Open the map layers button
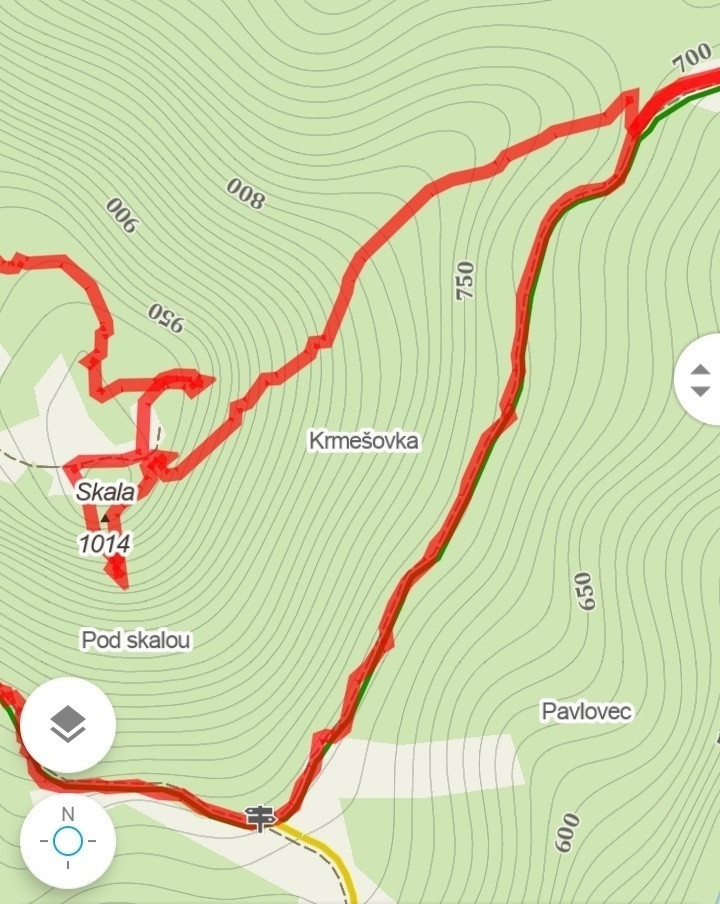Screen dimensions: 720x904 pos(67,725)
